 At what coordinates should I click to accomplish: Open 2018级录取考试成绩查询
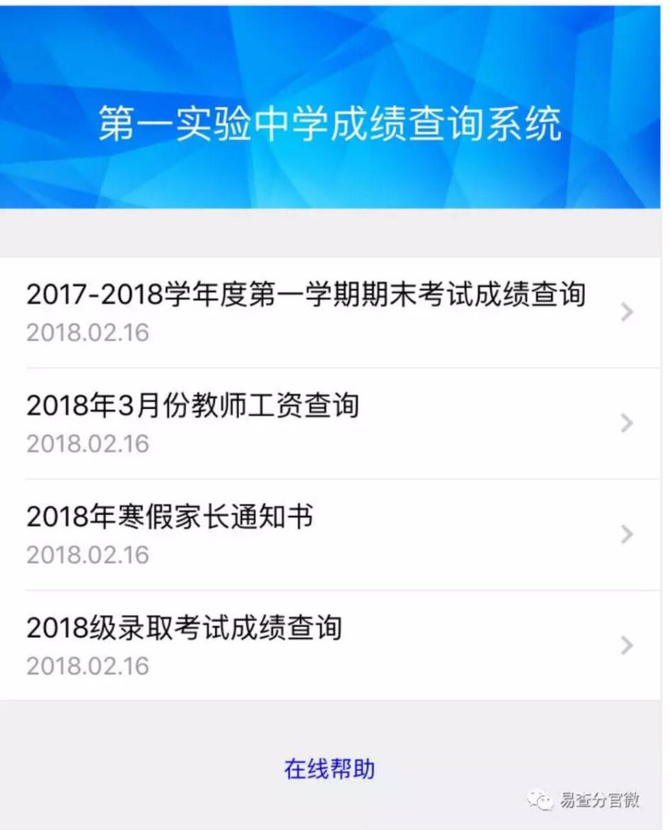point(184,644)
